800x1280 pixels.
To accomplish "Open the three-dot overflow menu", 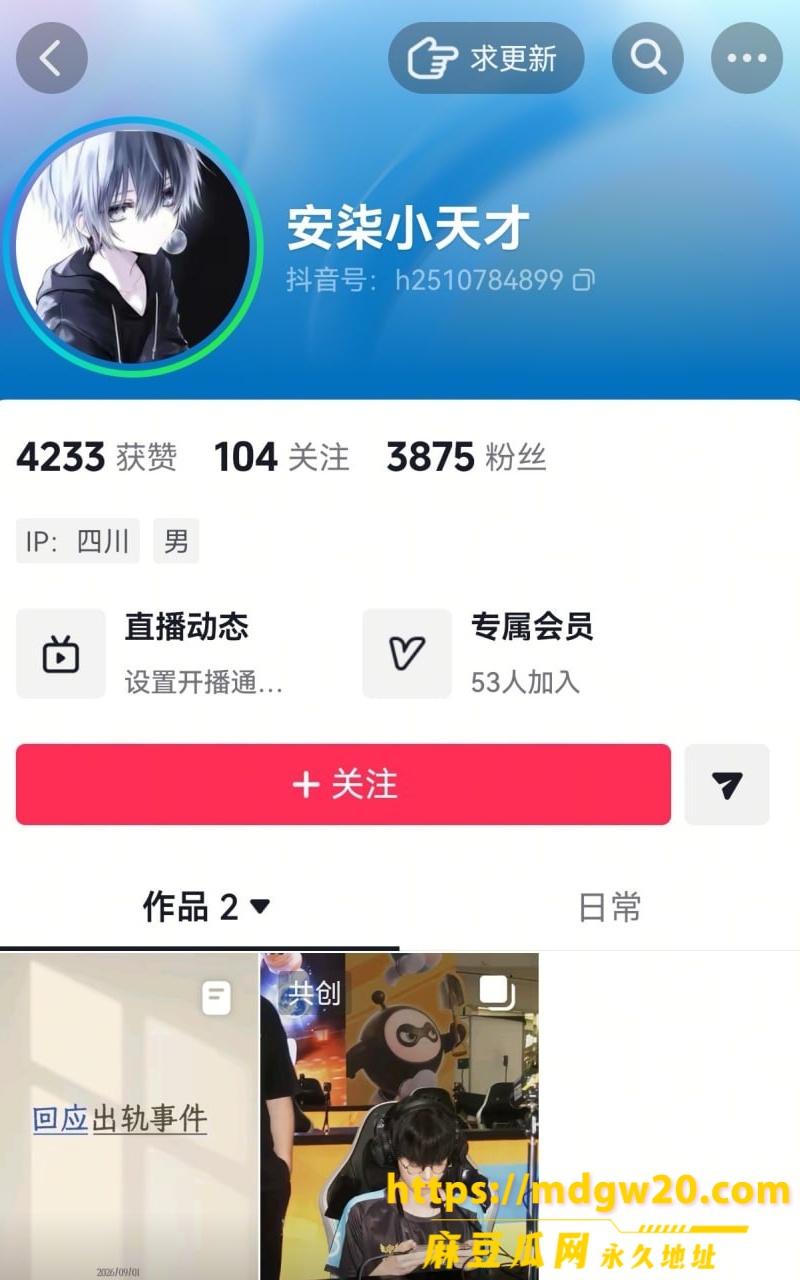I will tap(746, 58).
